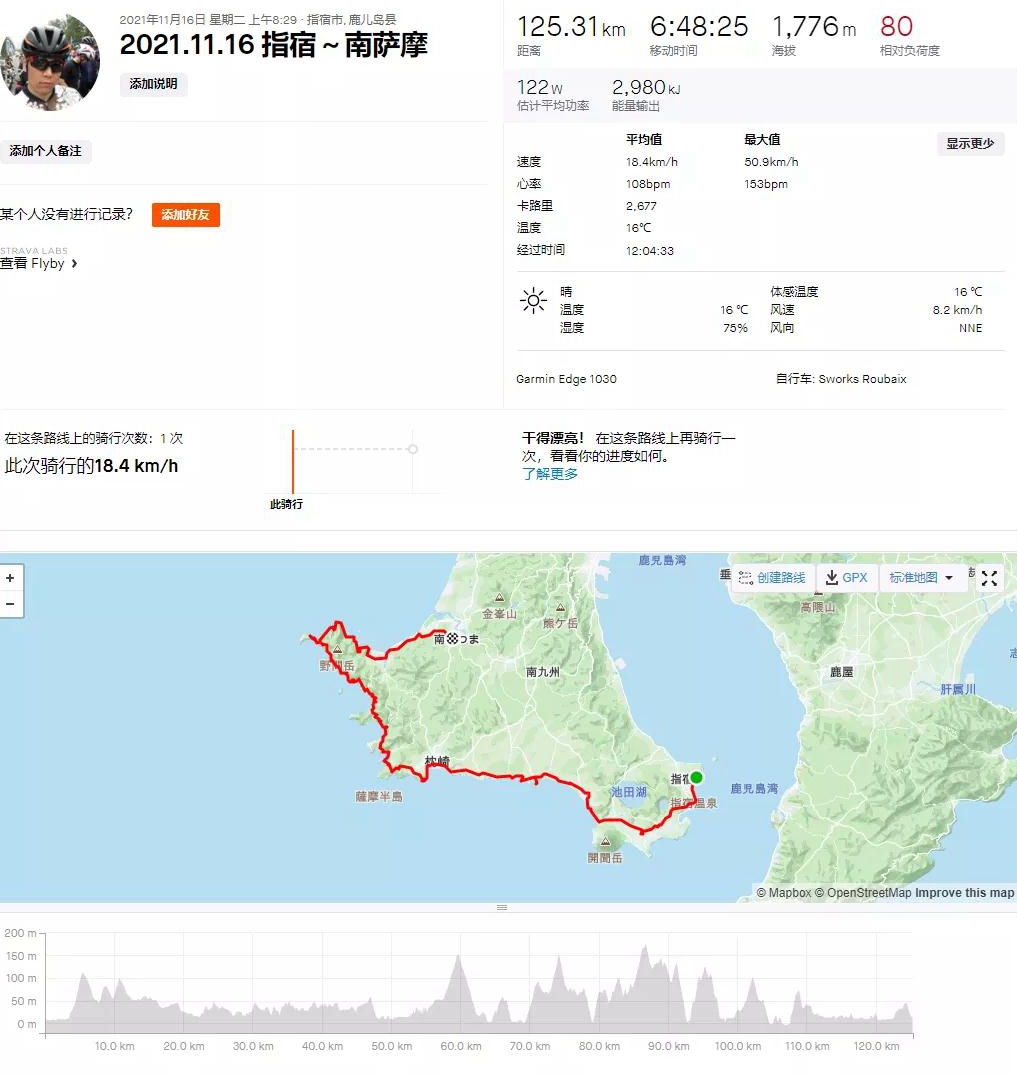
Task: Open the 了解更多 link
Action: click(x=550, y=474)
